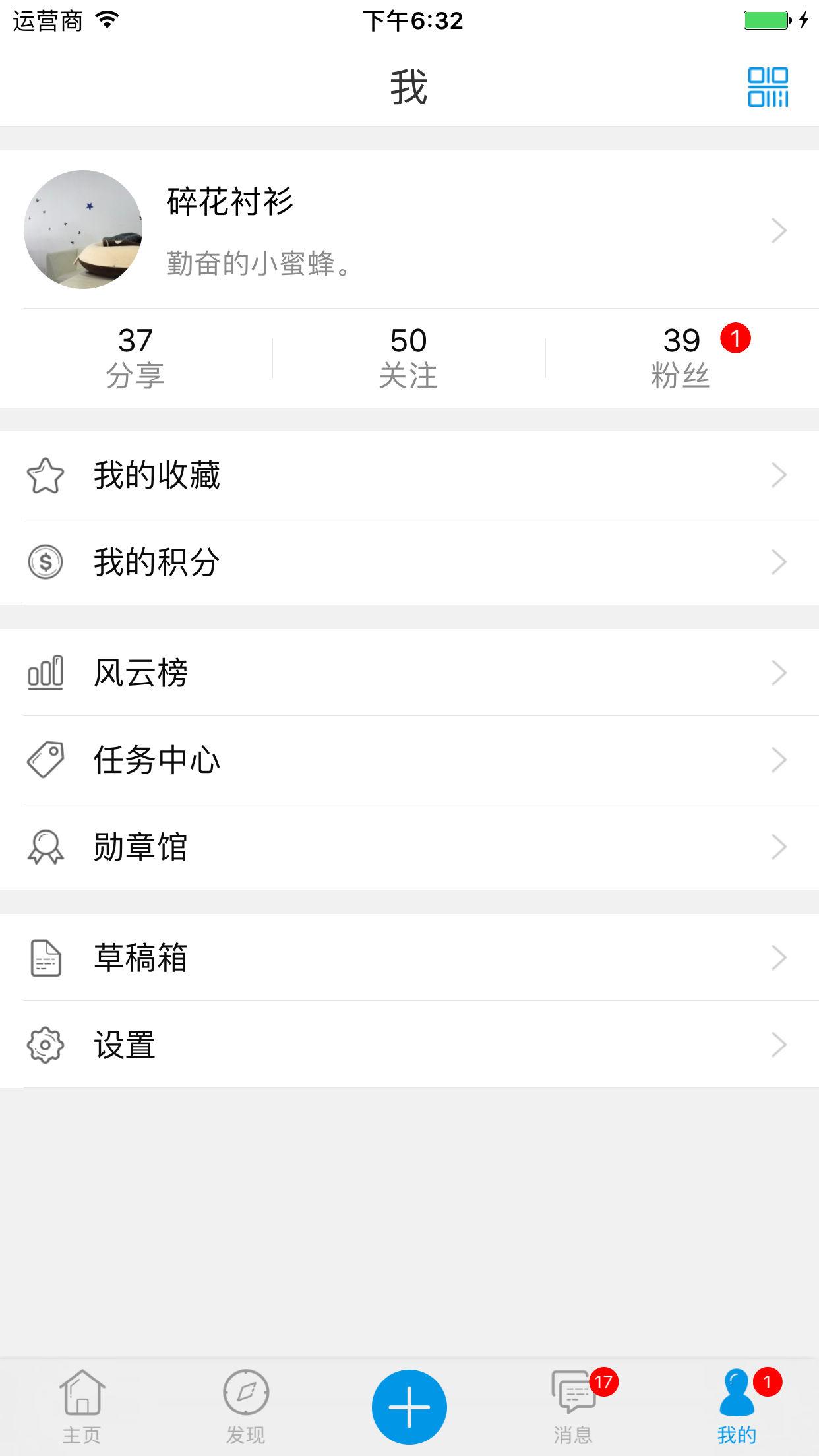Switch to the 消息 messages tab
Viewport: 819px width, 1456px height.
(573, 1406)
